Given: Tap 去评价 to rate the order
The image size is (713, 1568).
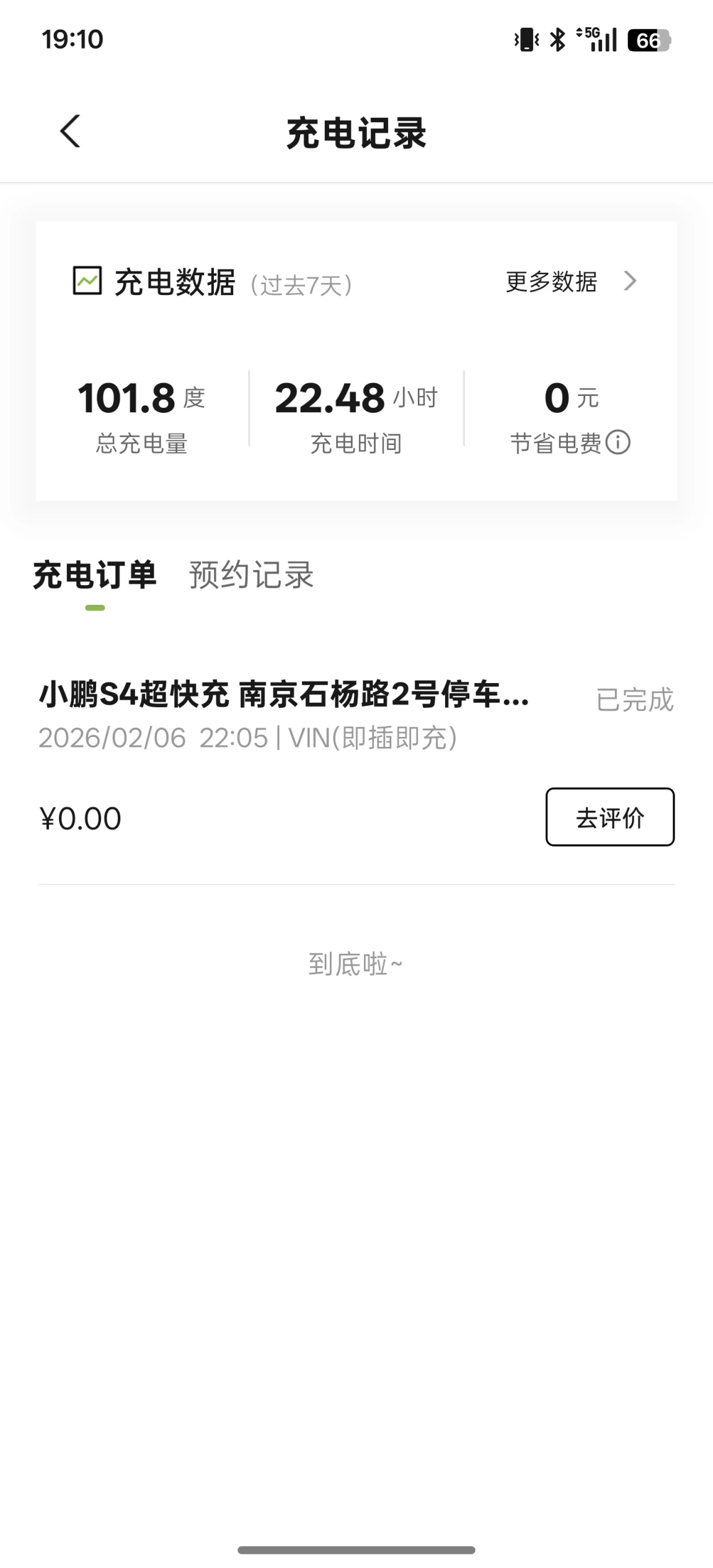Looking at the screenshot, I should (x=610, y=817).
